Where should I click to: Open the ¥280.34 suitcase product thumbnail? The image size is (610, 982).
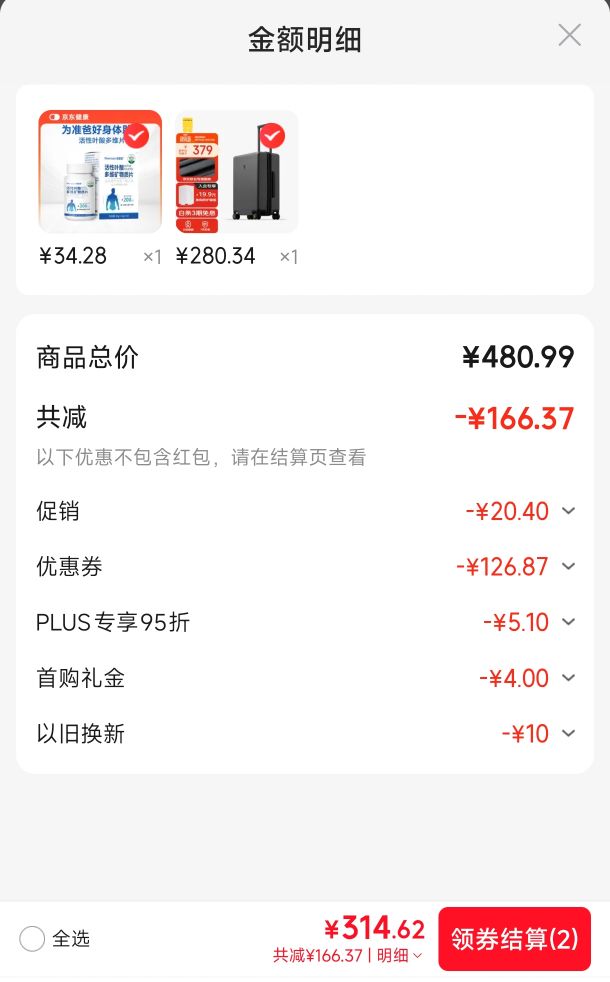pos(237,172)
